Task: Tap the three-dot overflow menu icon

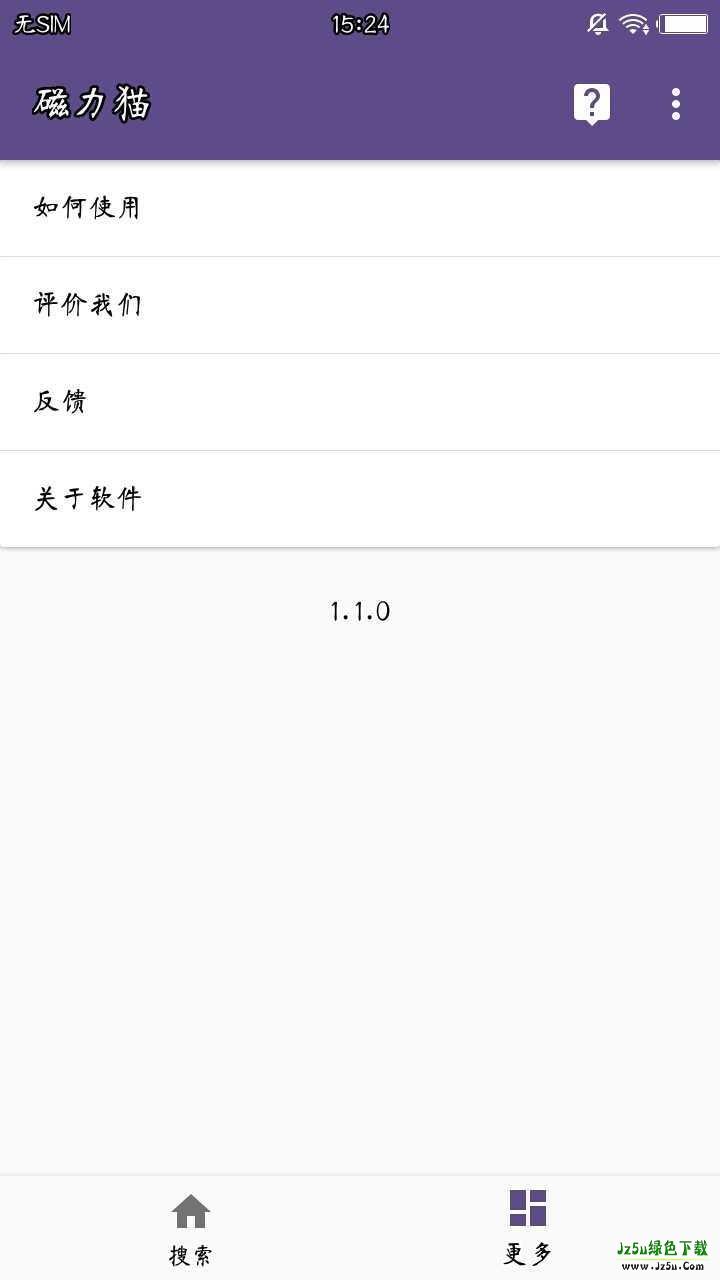Action: coord(677,101)
